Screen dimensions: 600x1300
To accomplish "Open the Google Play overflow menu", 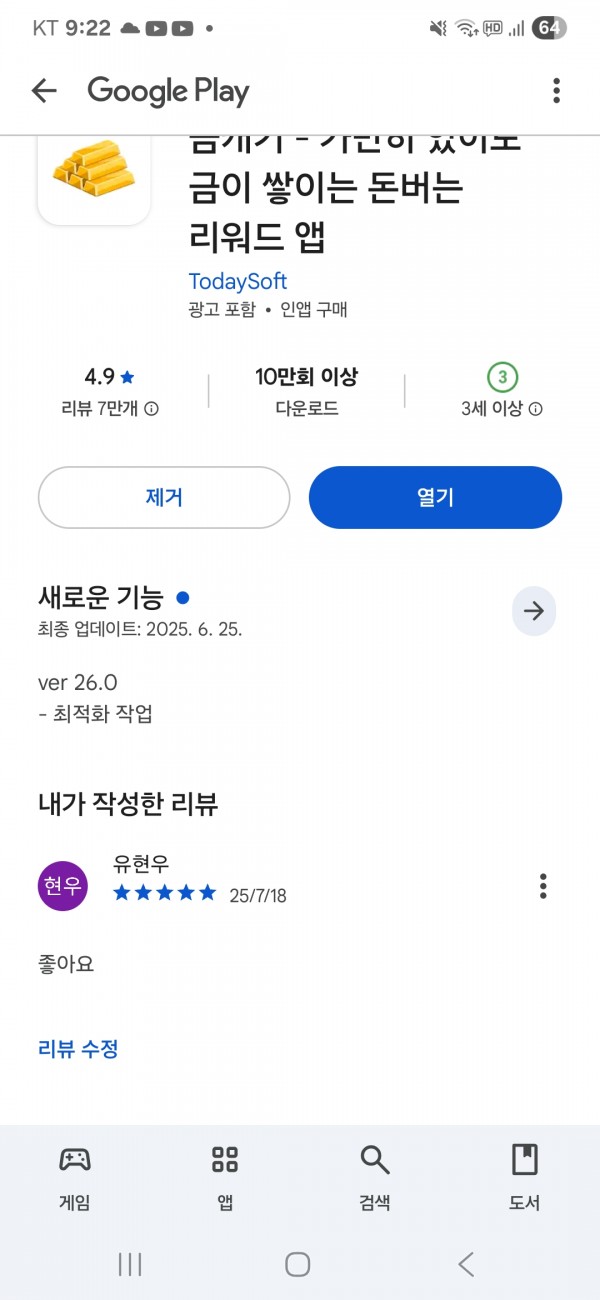I will pos(556,91).
